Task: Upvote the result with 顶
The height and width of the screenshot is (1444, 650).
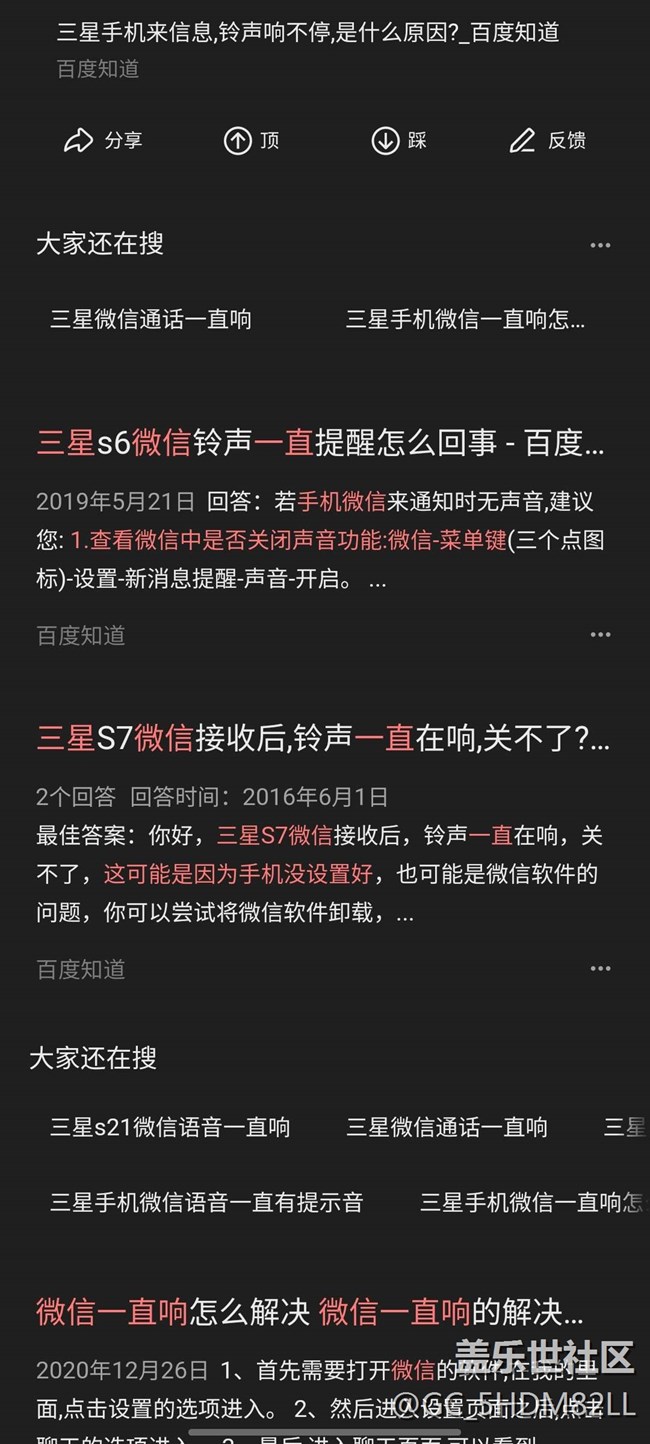Action: pyautogui.click(x=251, y=141)
